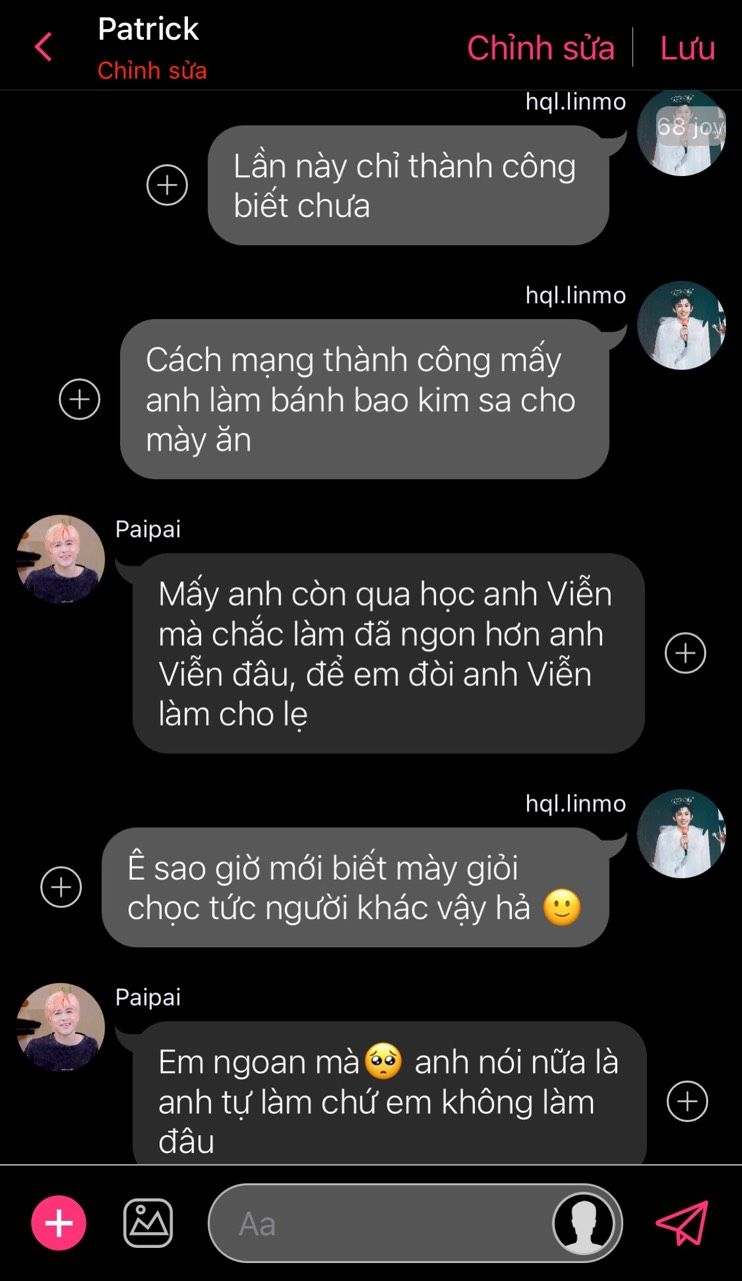Tap plus icon beside 'Em ngoan mà' message
The width and height of the screenshot is (742, 1281).
pyautogui.click(x=687, y=1101)
